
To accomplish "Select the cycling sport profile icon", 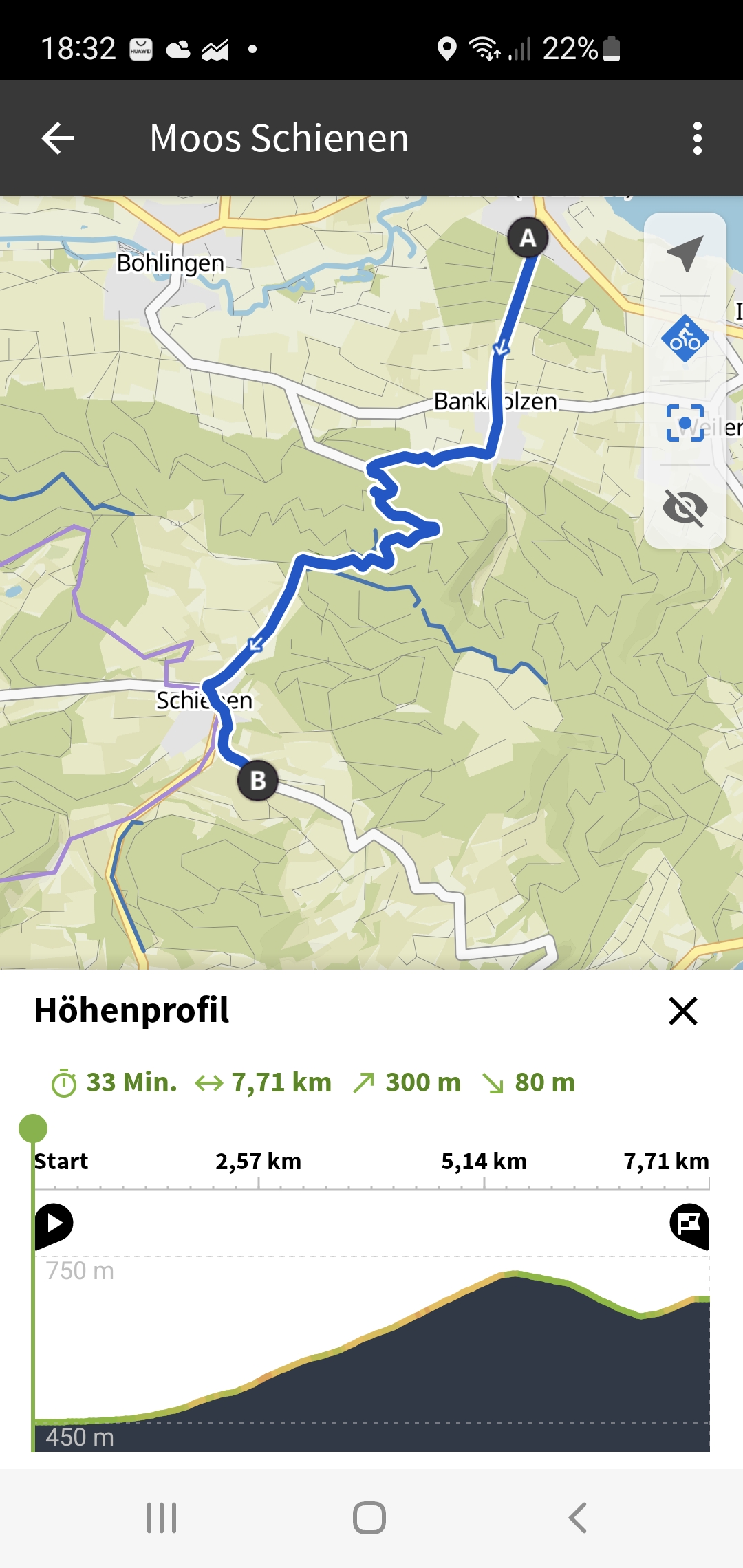I will 685,339.
